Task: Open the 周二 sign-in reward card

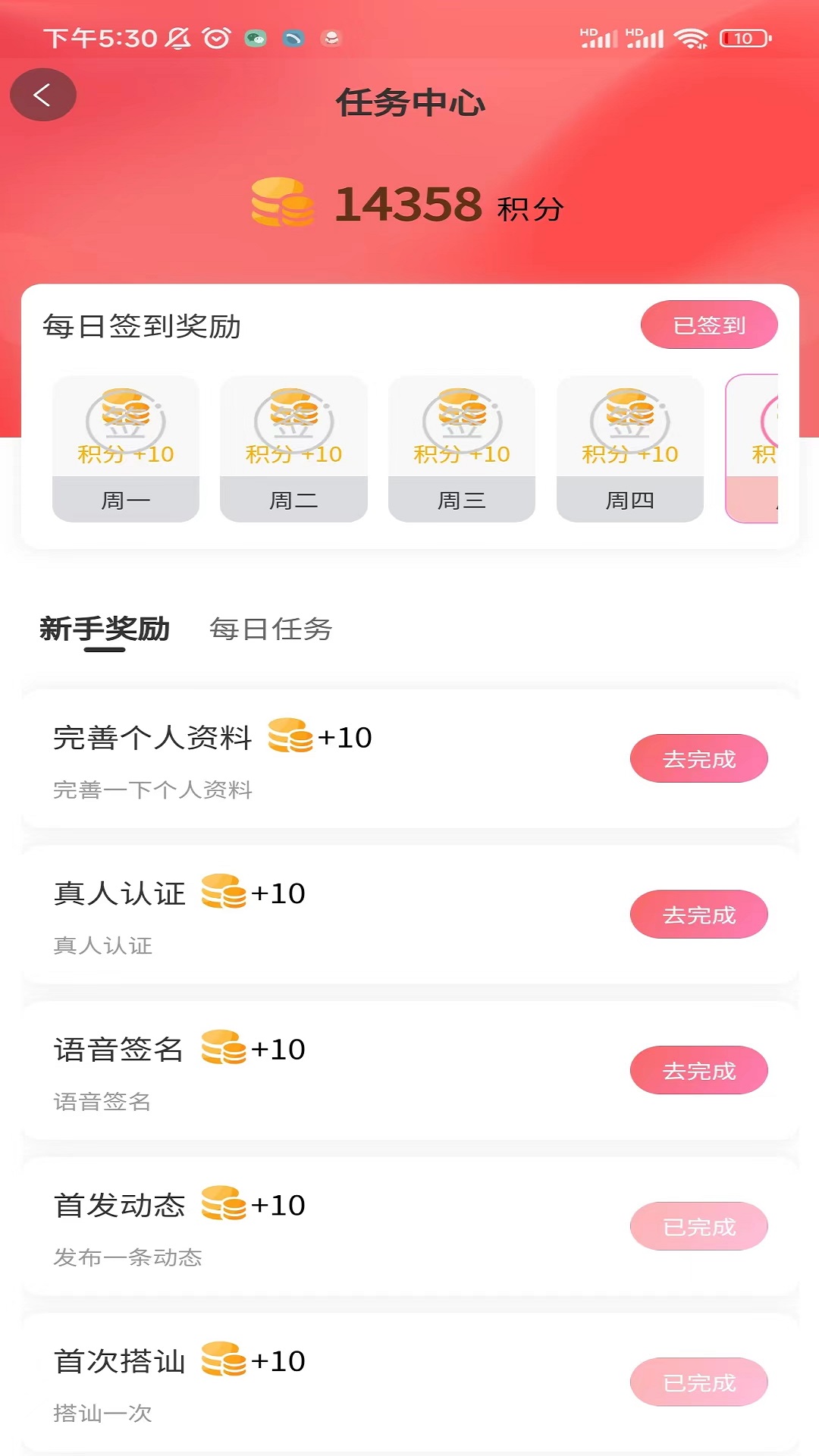Action: [294, 449]
